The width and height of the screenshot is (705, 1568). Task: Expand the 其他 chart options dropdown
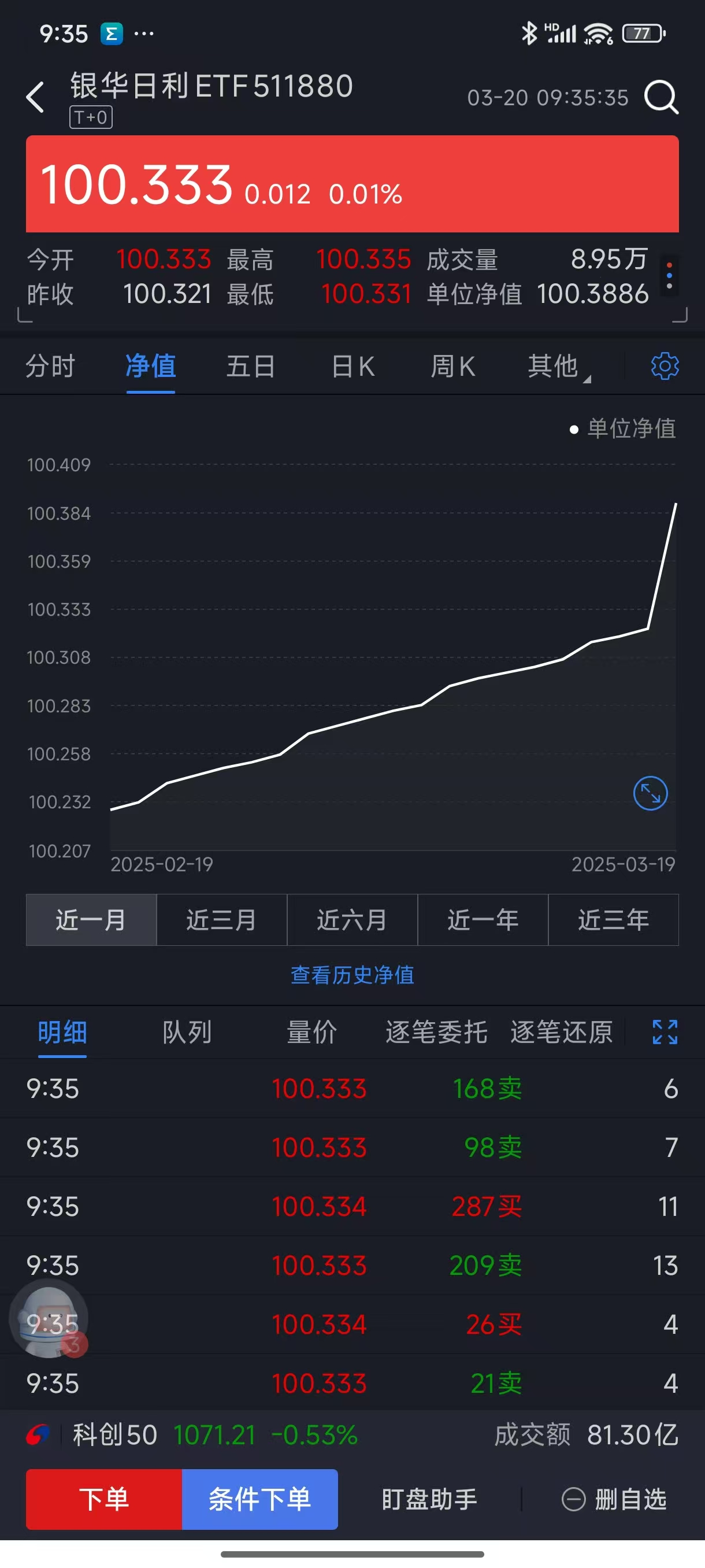click(x=556, y=367)
